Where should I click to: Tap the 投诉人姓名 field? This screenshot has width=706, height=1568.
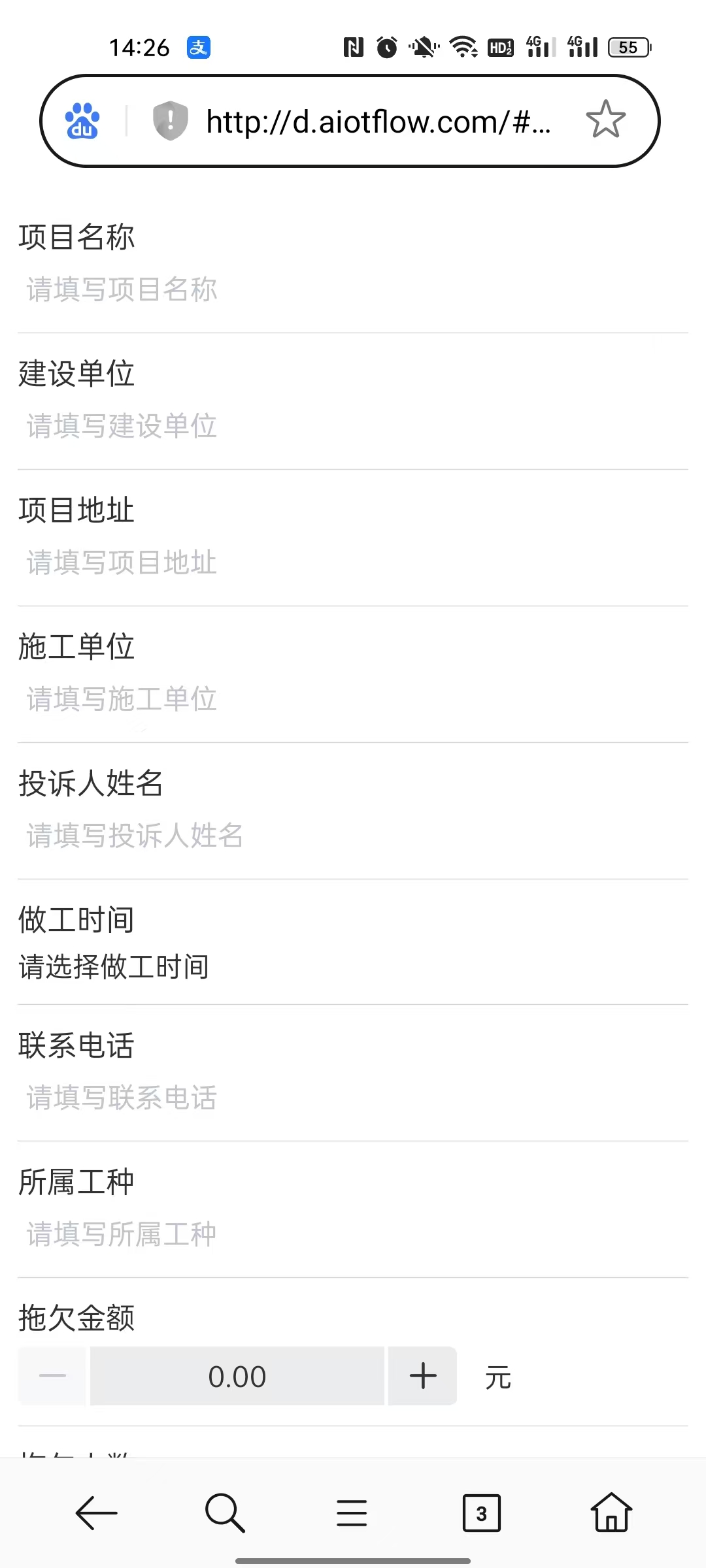coord(353,836)
